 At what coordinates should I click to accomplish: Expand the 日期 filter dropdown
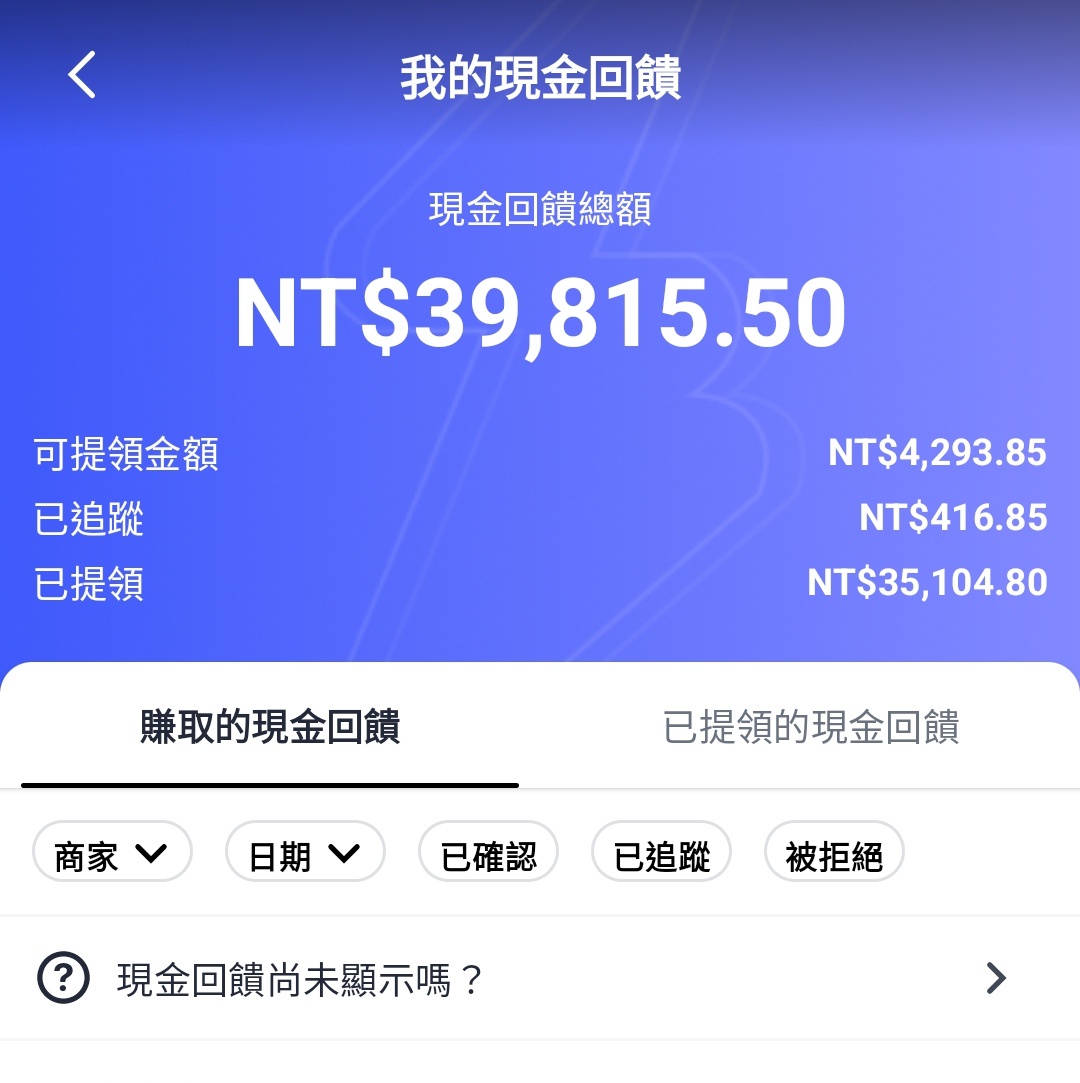305,853
